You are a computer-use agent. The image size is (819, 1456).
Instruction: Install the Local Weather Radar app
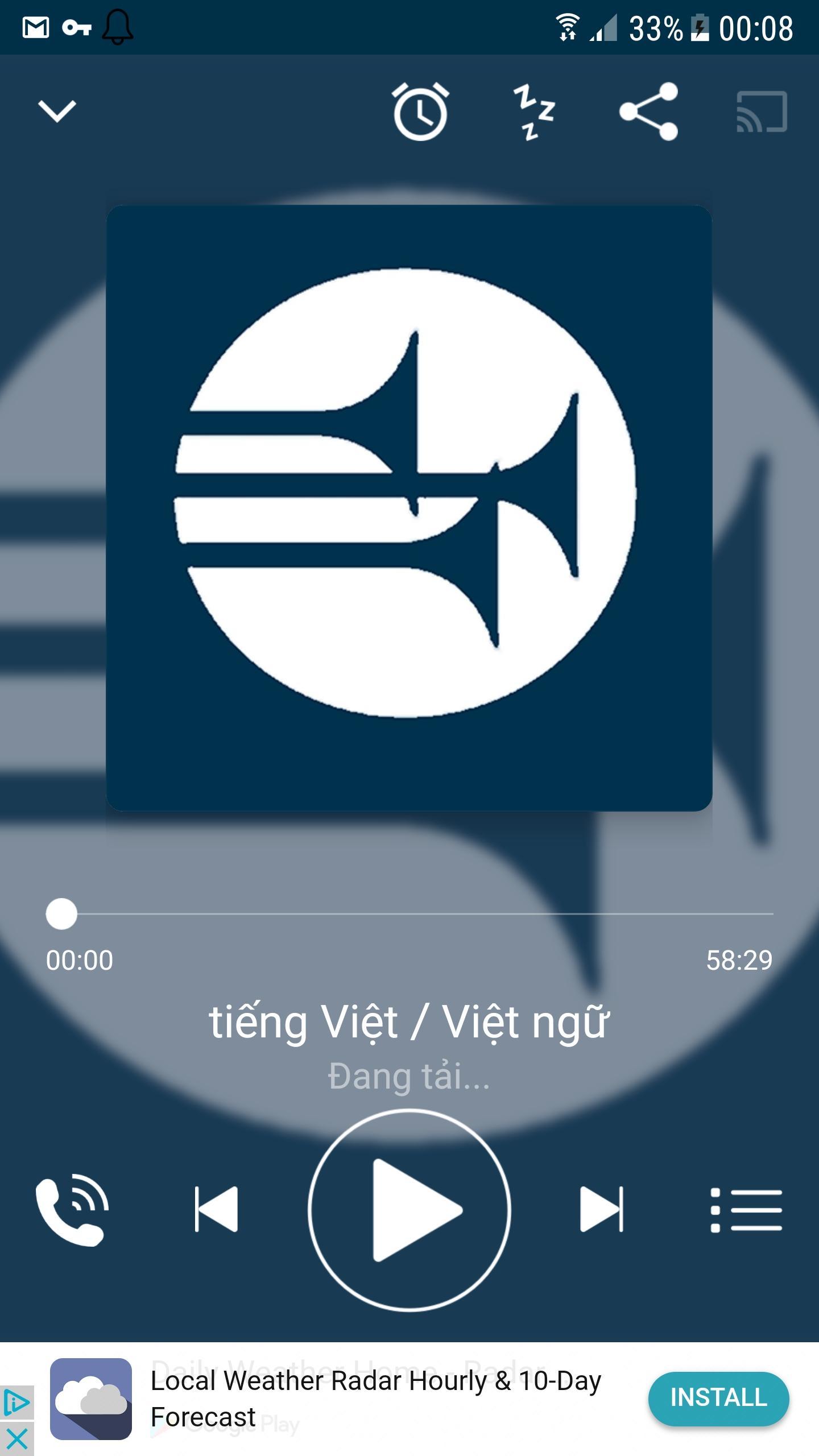pos(718,1398)
